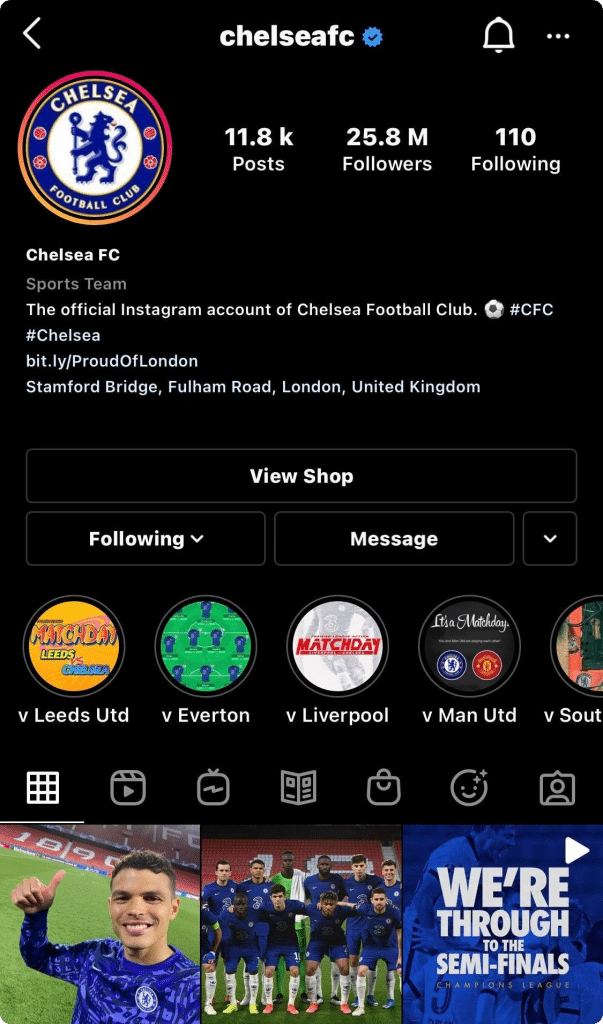Open the three-dot overflow menu

[558, 36]
